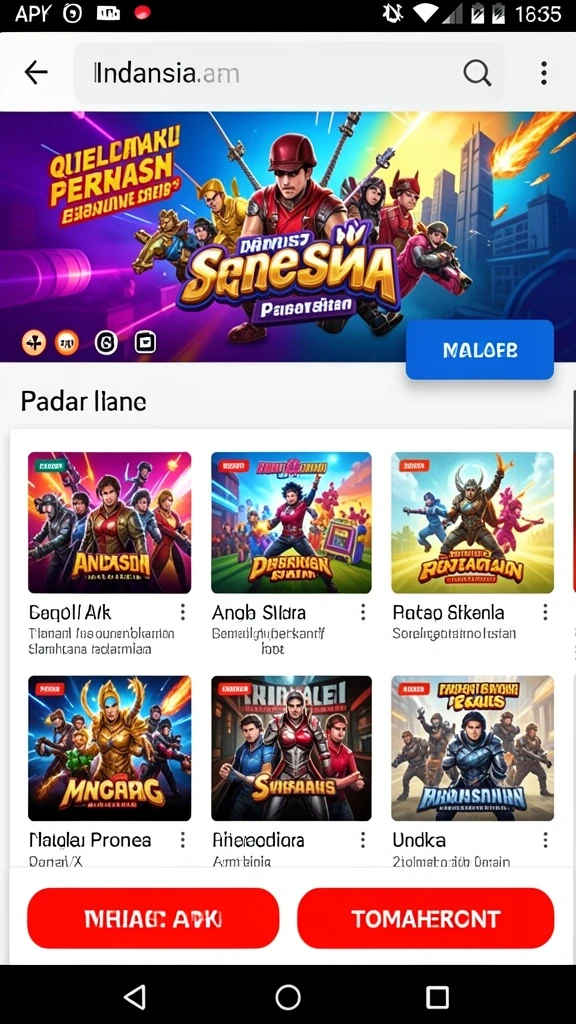Tap the search magnifier icon
Viewport: 576px width, 1024px height.
point(477,73)
